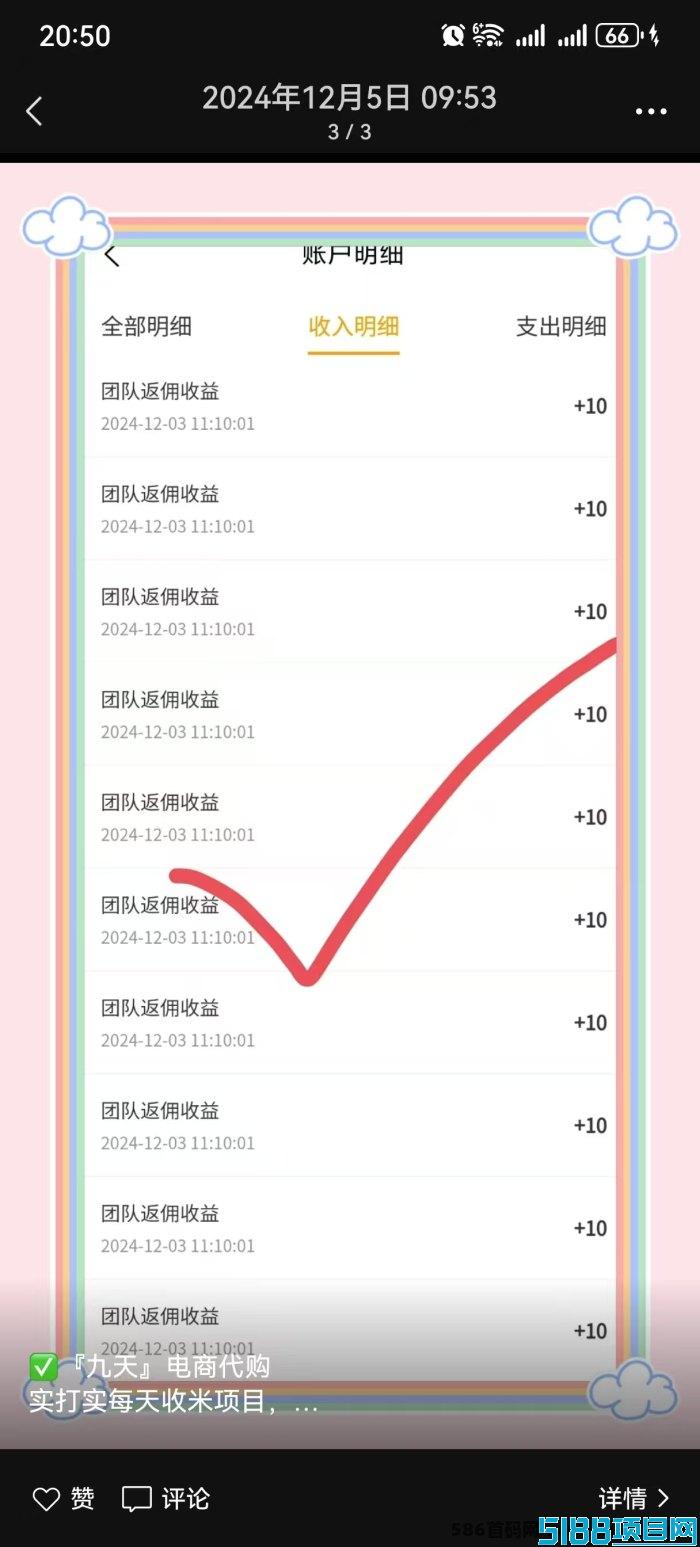Like this post with 赞
700x1547 pixels.
[x=64, y=1498]
